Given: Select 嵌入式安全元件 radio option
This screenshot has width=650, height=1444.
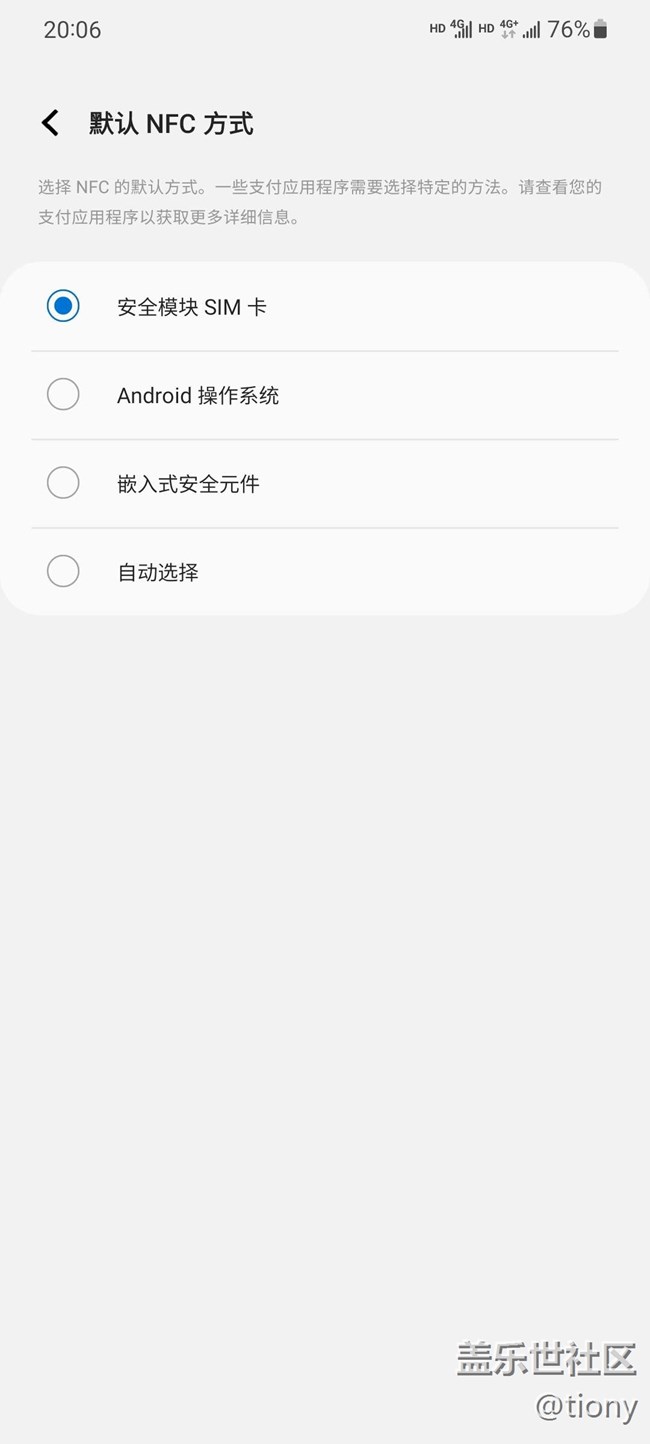Looking at the screenshot, I should point(63,484).
